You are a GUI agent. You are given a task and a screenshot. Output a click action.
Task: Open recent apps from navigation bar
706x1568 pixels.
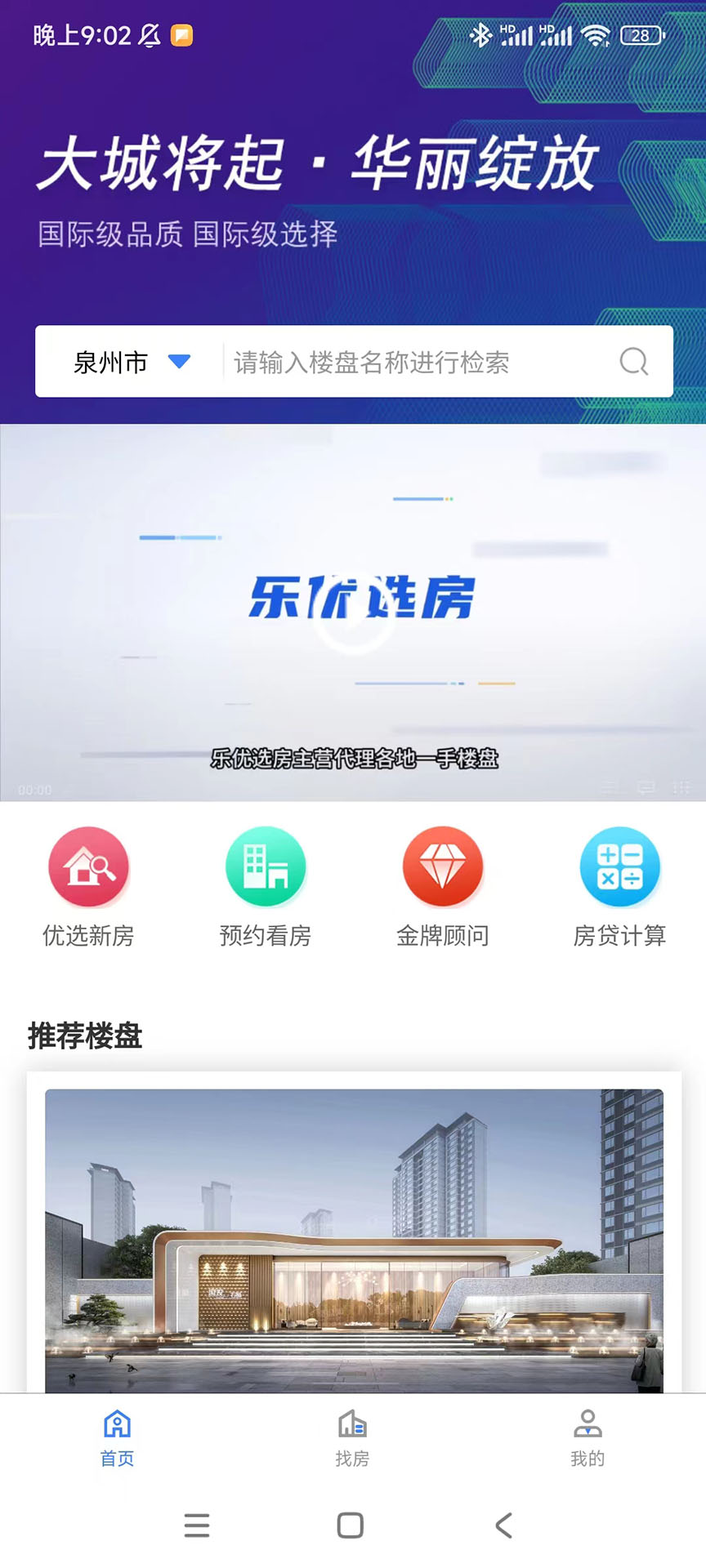[x=197, y=1525]
